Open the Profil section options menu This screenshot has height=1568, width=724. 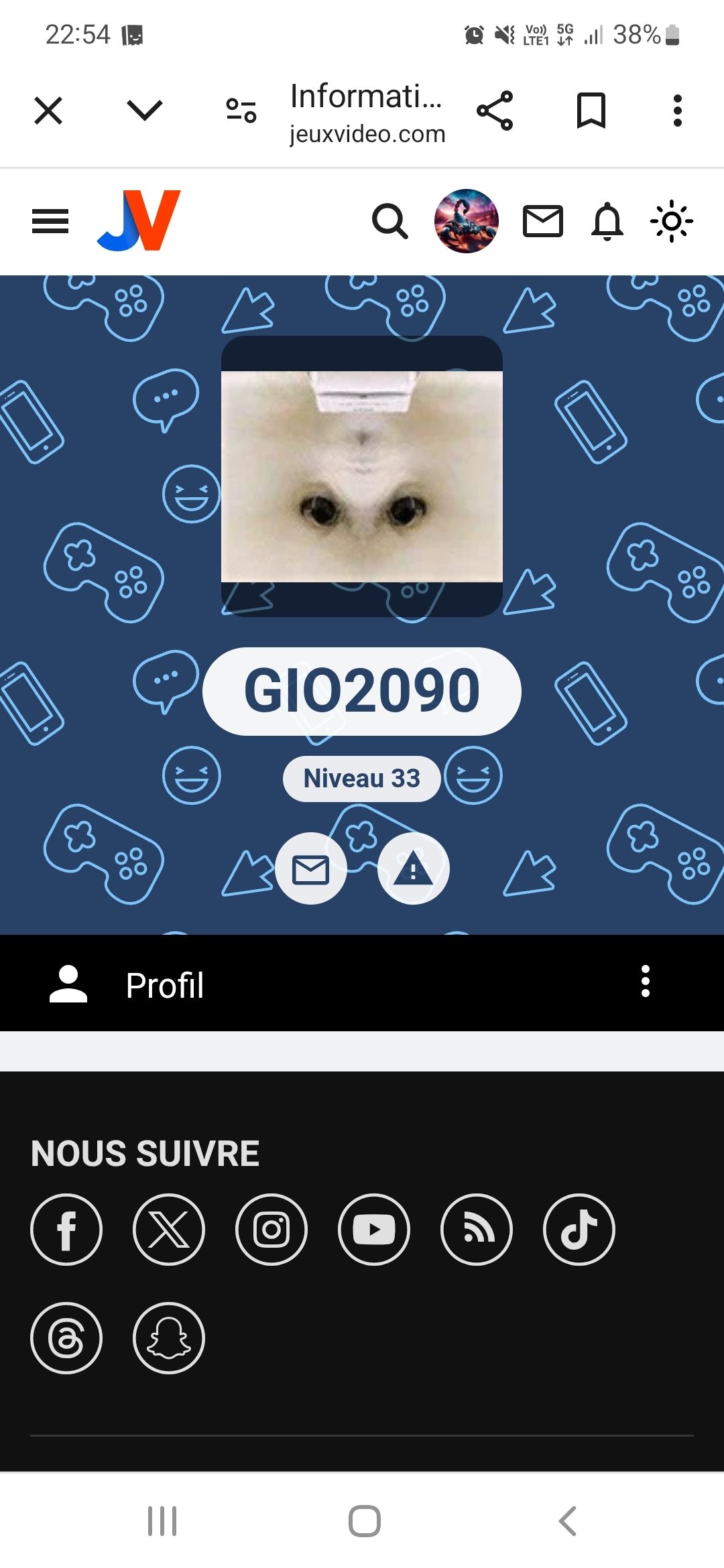[x=646, y=982]
